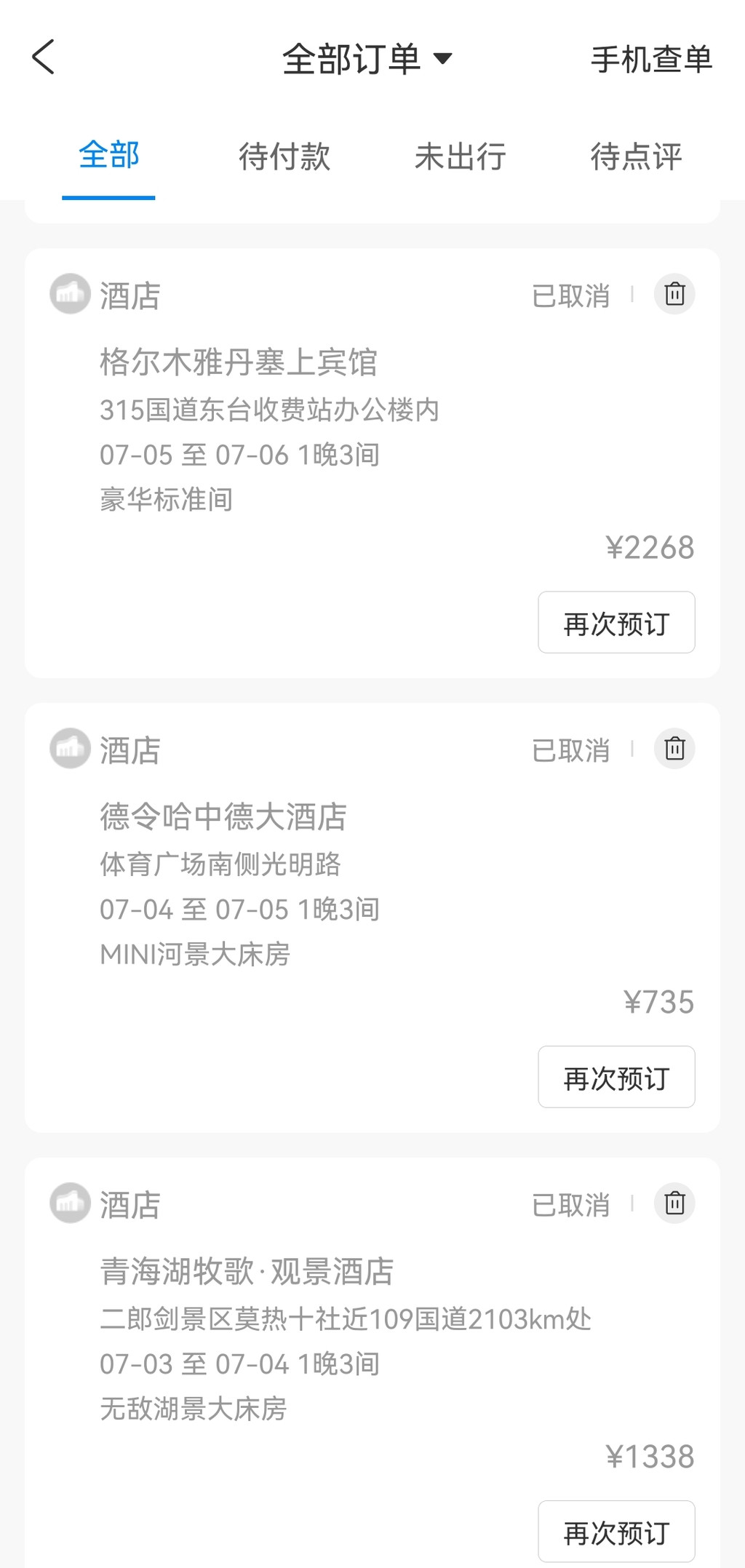Rebook 青海湖牧歌·观景酒店 with 再次预订
The height and width of the screenshot is (1568, 745).
[x=616, y=1532]
